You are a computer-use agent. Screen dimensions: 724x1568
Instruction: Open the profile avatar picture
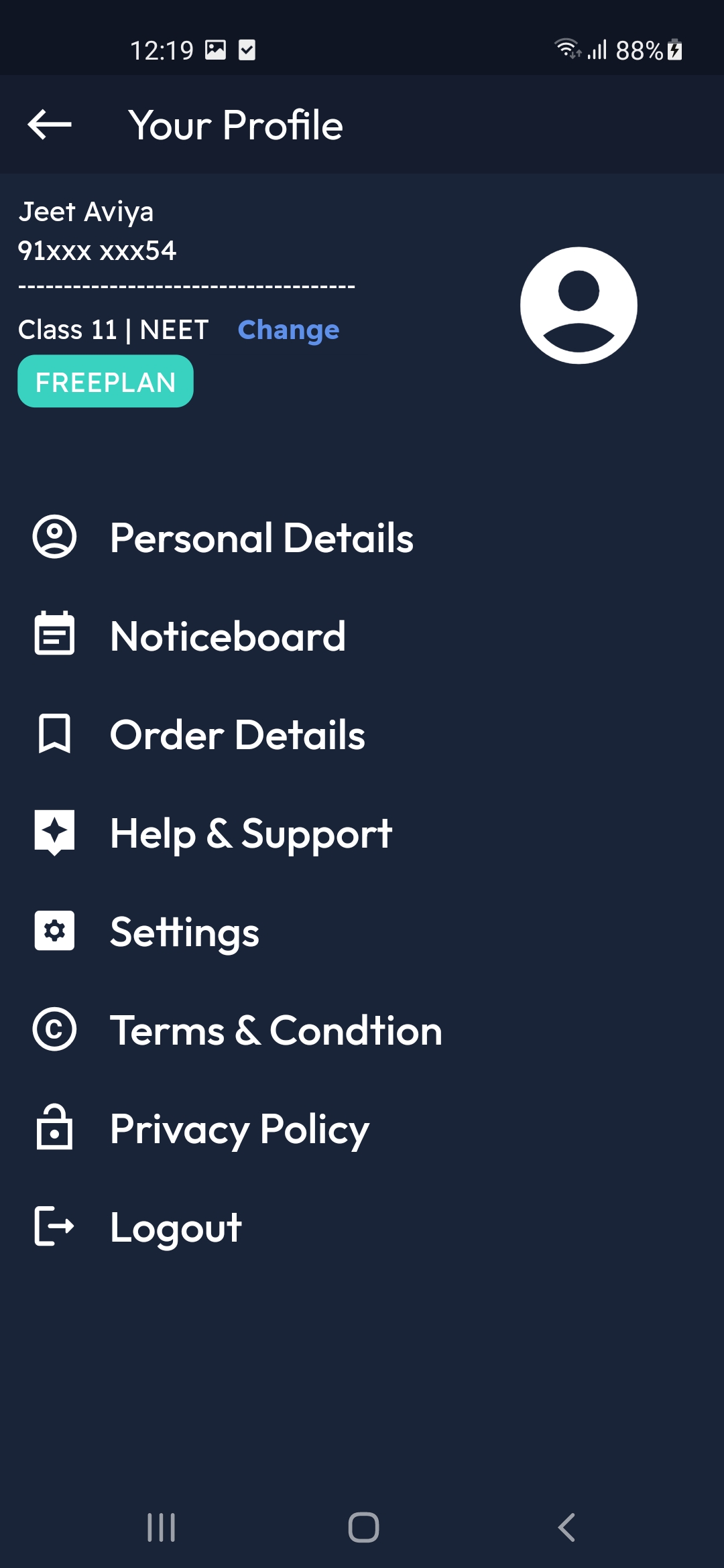point(579,306)
